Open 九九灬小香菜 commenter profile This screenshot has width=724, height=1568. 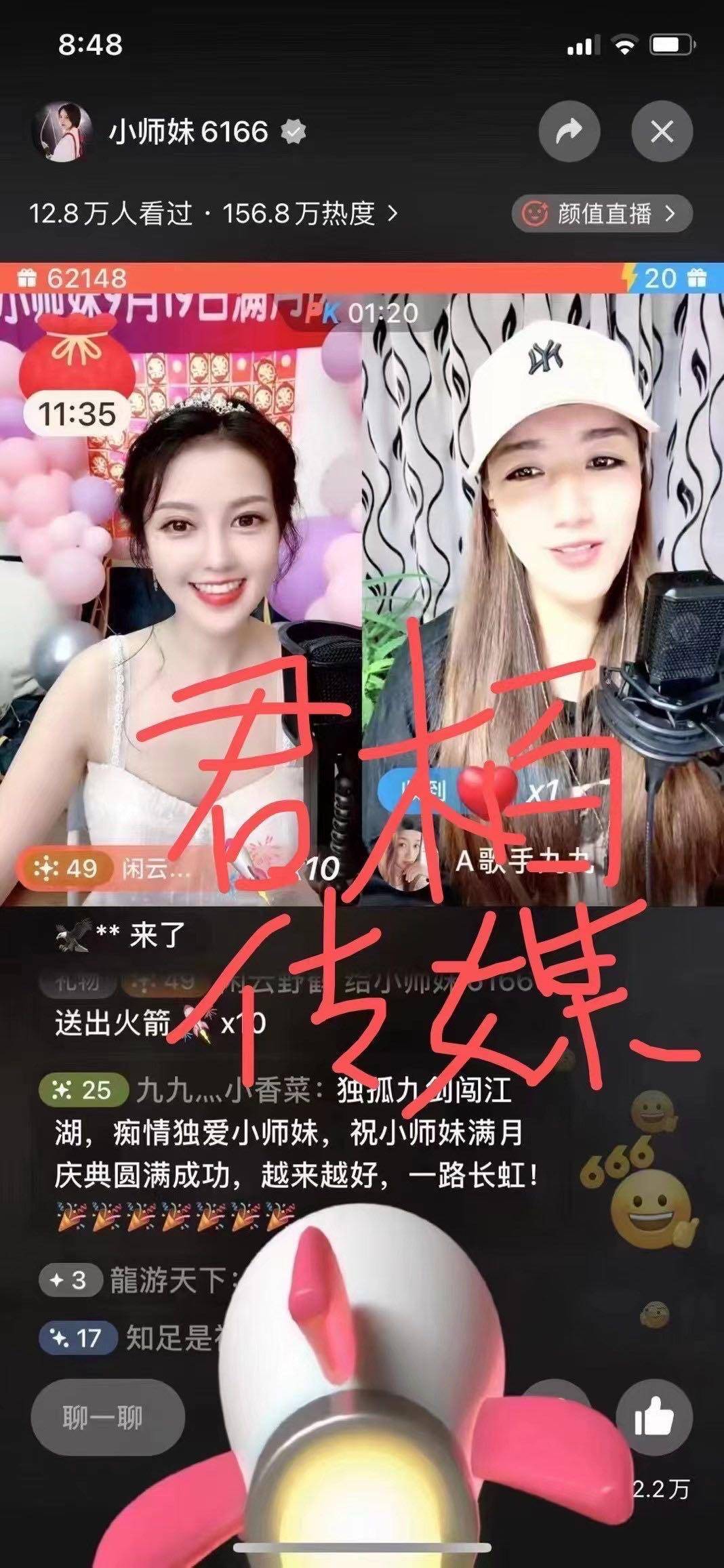pyautogui.click(x=222, y=1090)
